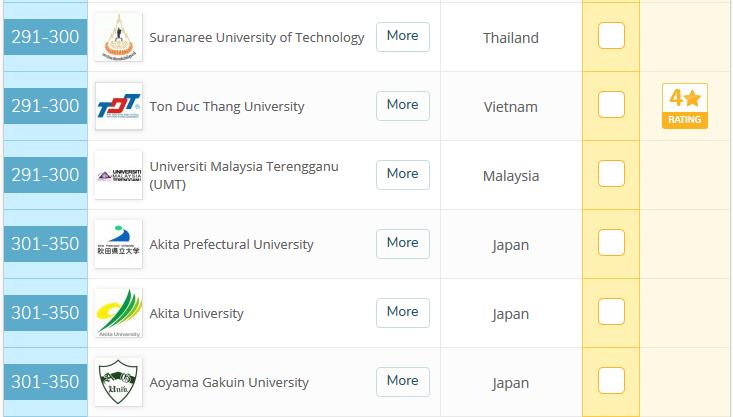This screenshot has height=417, width=733.
Task: Mark the checkbox for Akita Prefectural University
Action: 611,243
